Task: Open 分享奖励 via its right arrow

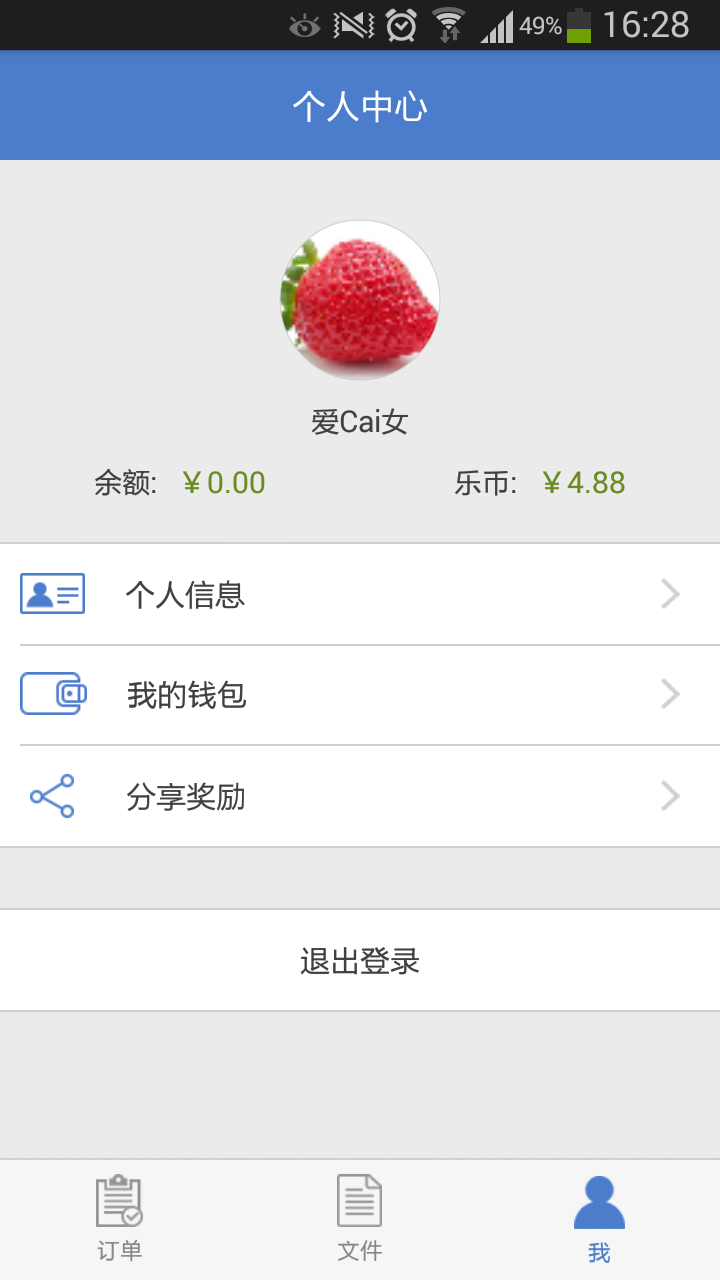Action: [x=670, y=796]
